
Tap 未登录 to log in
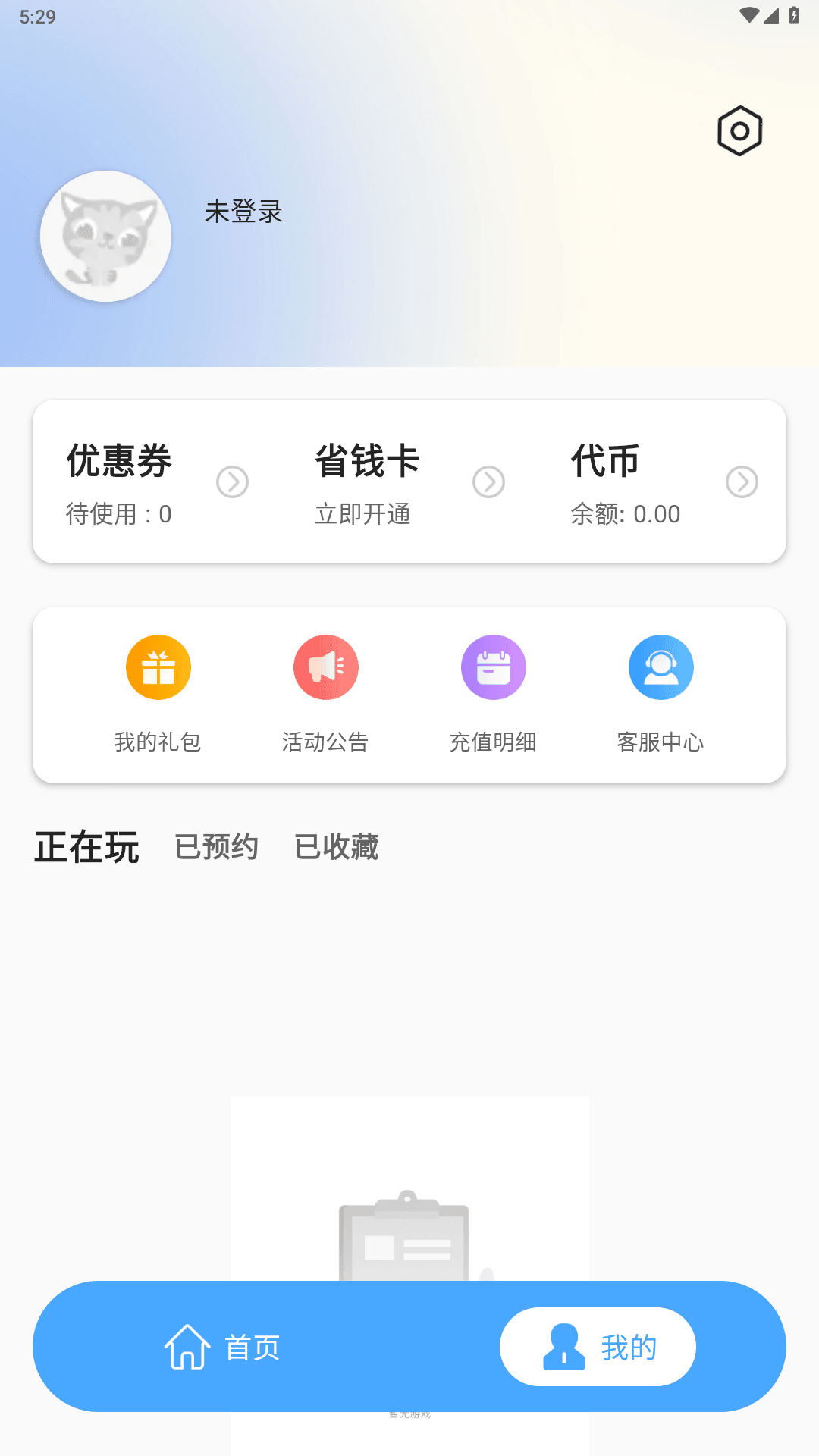(243, 213)
